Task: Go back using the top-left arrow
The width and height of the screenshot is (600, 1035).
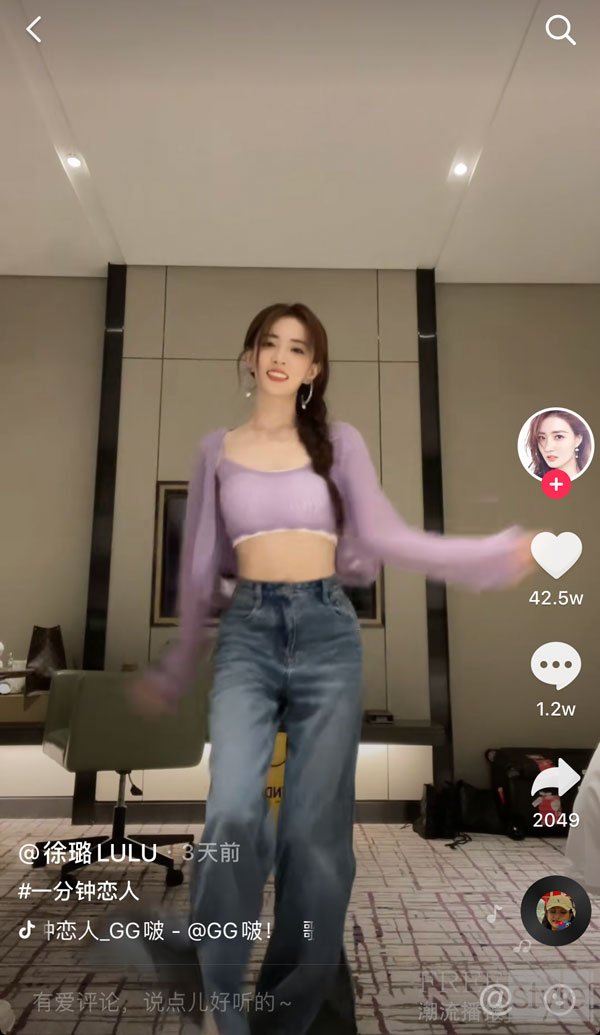Action: [34, 30]
